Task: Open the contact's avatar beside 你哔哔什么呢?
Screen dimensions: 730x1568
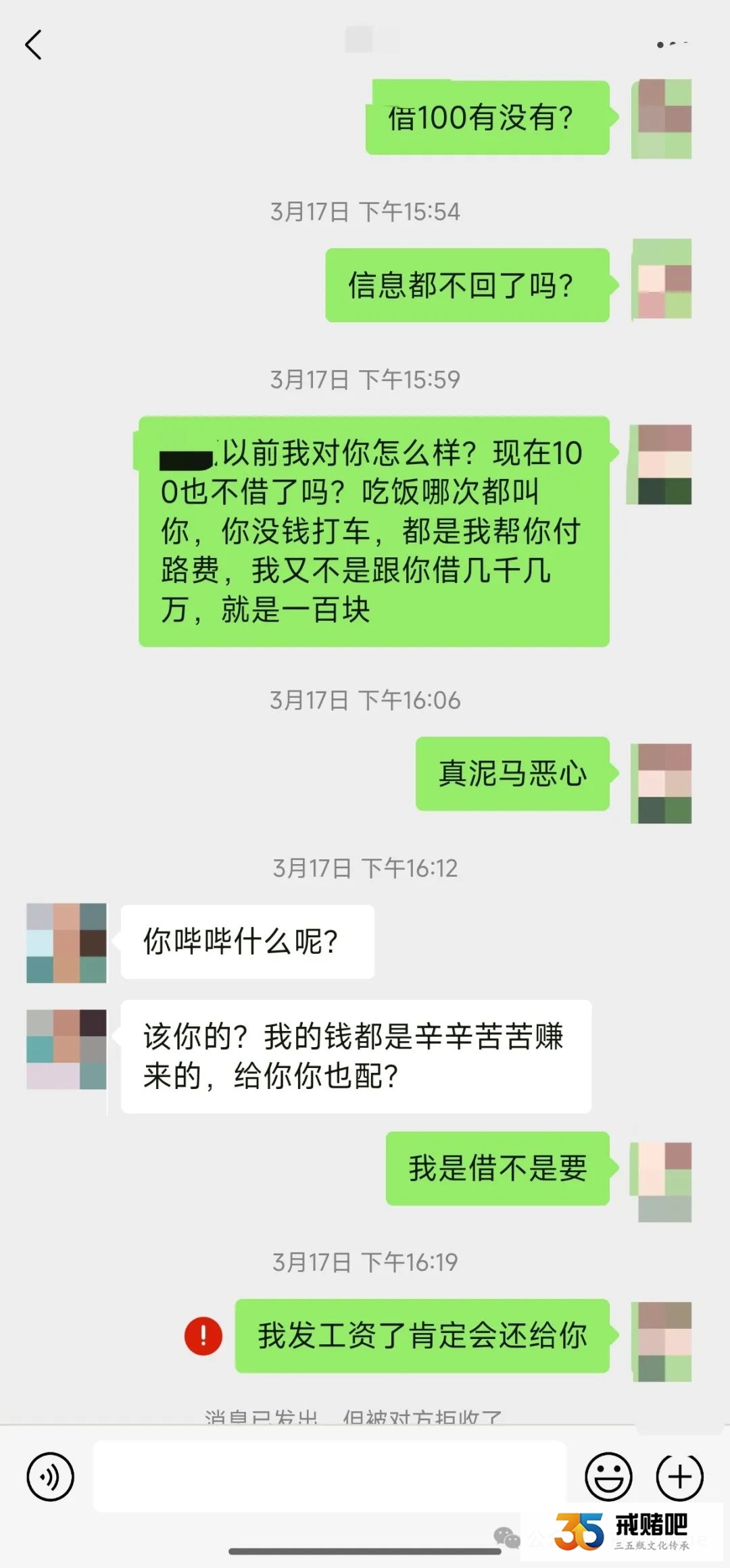Action: [66, 942]
